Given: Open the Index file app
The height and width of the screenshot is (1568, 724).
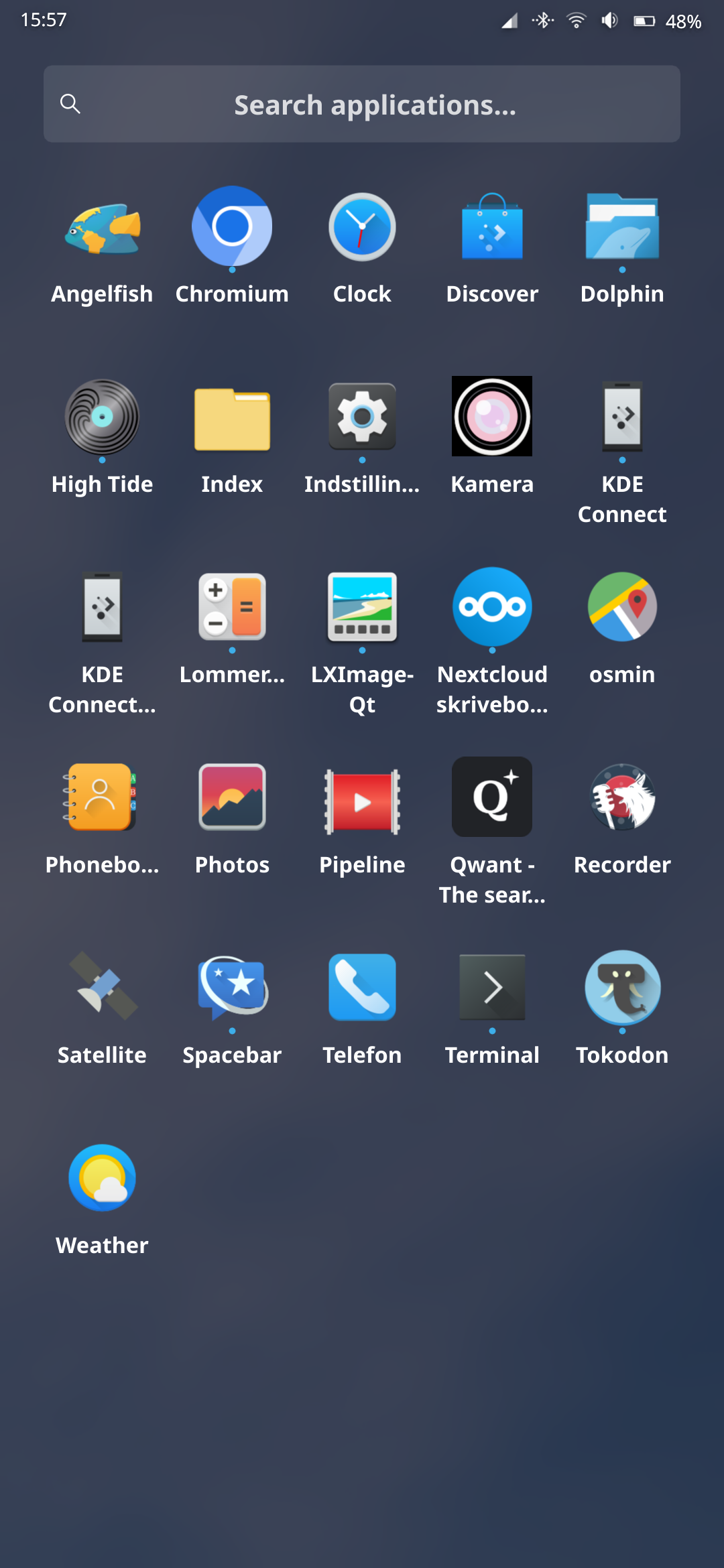Looking at the screenshot, I should click(x=232, y=419).
